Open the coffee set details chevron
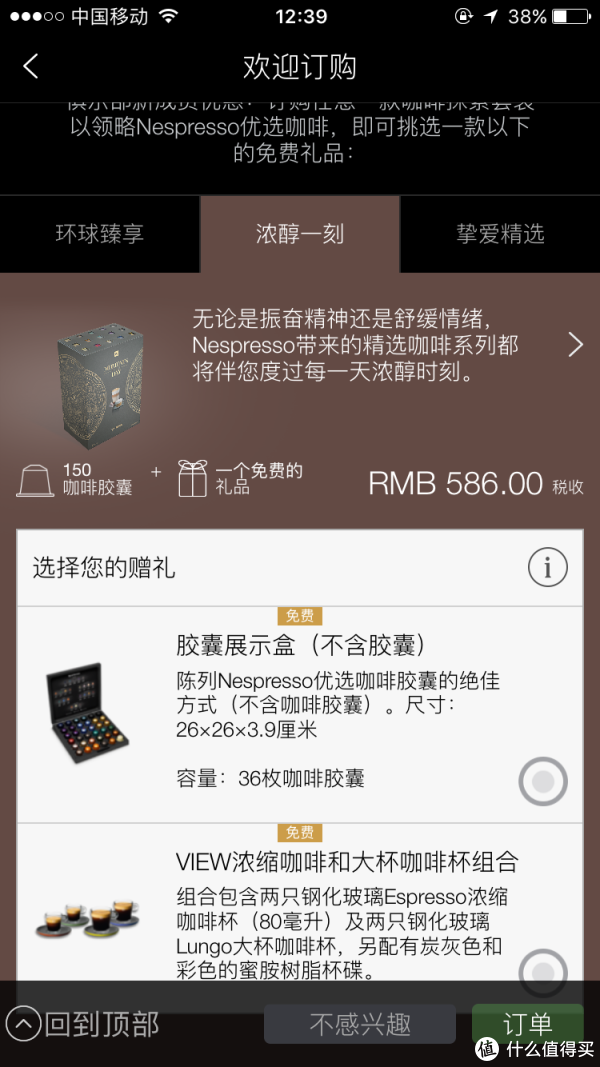Viewport: 600px width, 1067px height. pyautogui.click(x=575, y=345)
